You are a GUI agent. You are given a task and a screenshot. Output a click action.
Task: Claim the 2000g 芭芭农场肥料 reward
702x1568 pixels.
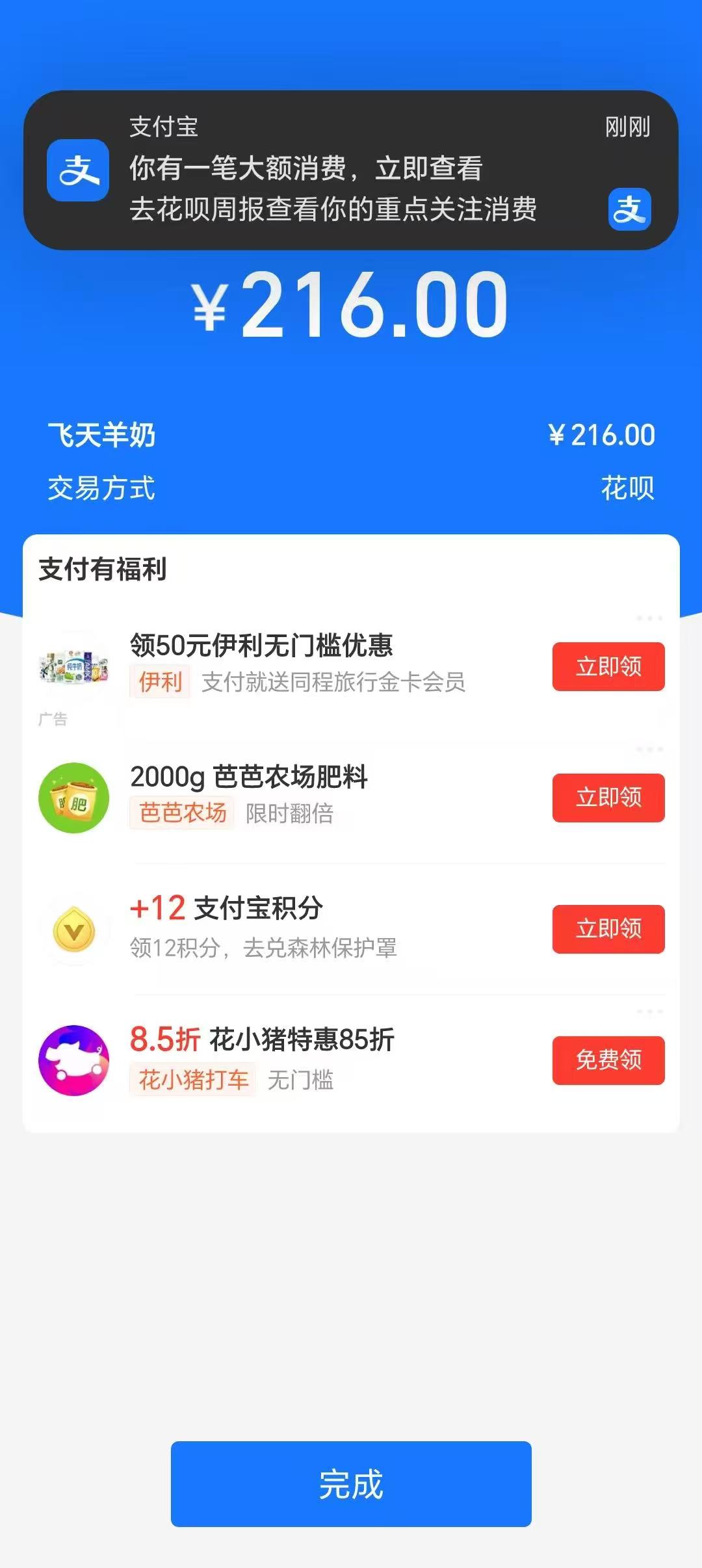[x=608, y=798]
